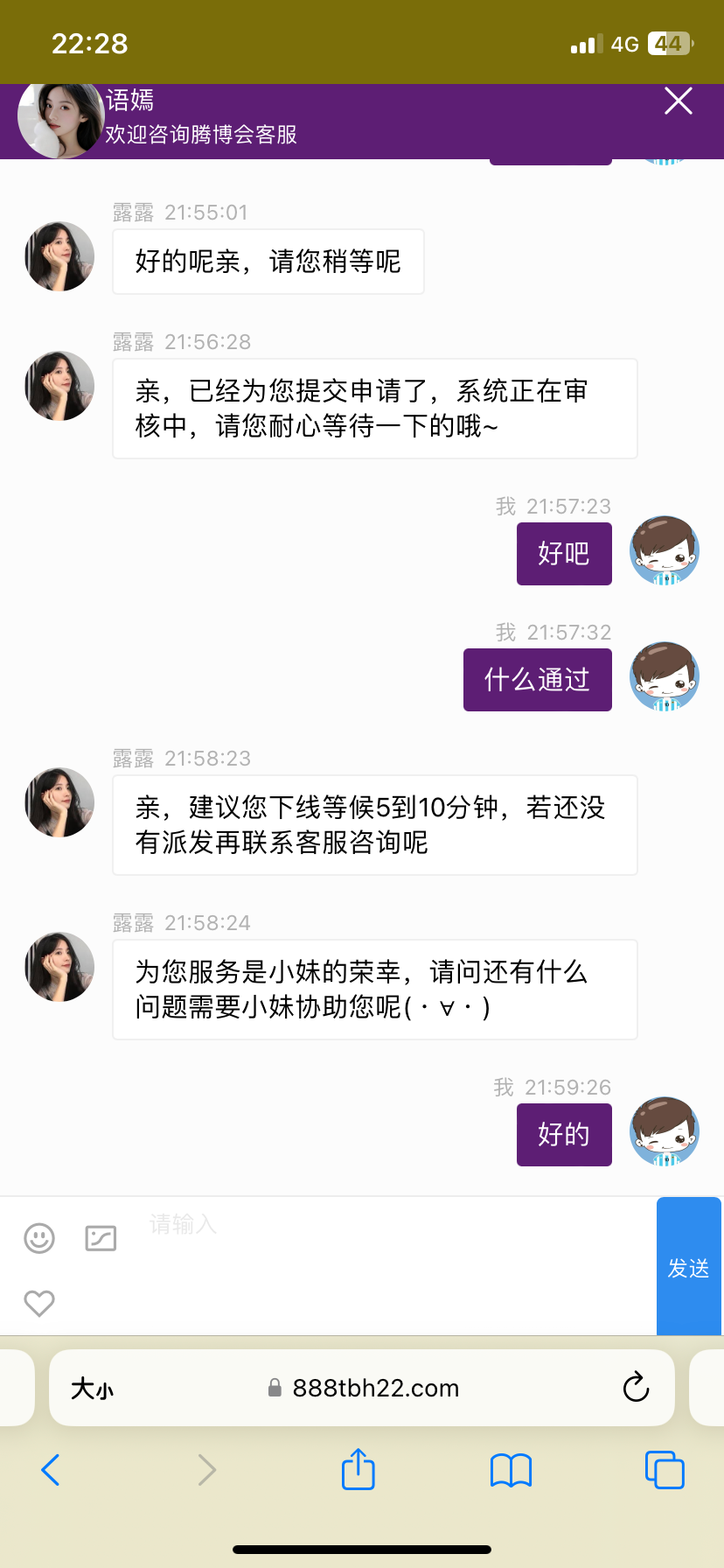724x1568 pixels.
Task: Open the 大小 page settings menu
Action: point(93,1389)
